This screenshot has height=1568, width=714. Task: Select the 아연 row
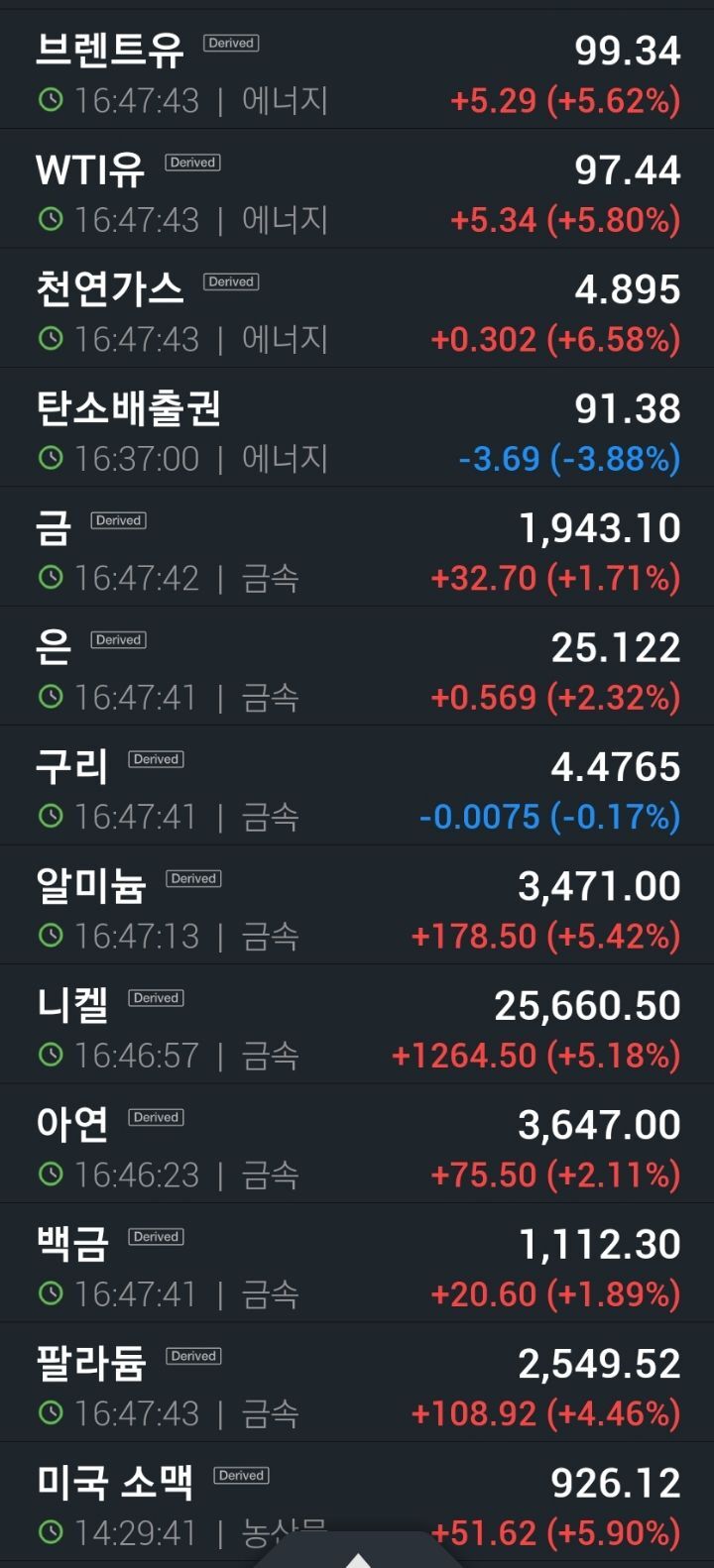click(x=357, y=1144)
